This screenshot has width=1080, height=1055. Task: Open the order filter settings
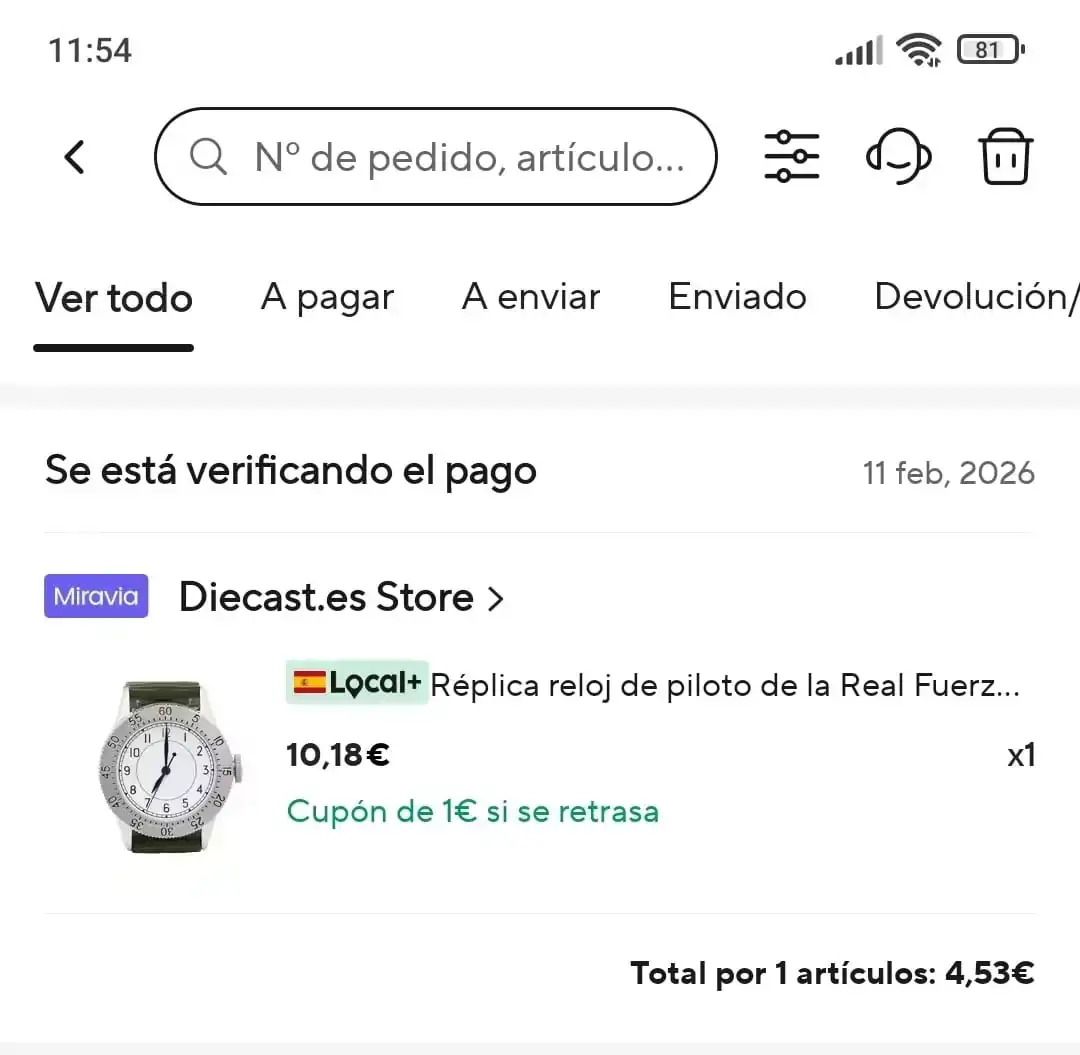[x=791, y=157]
